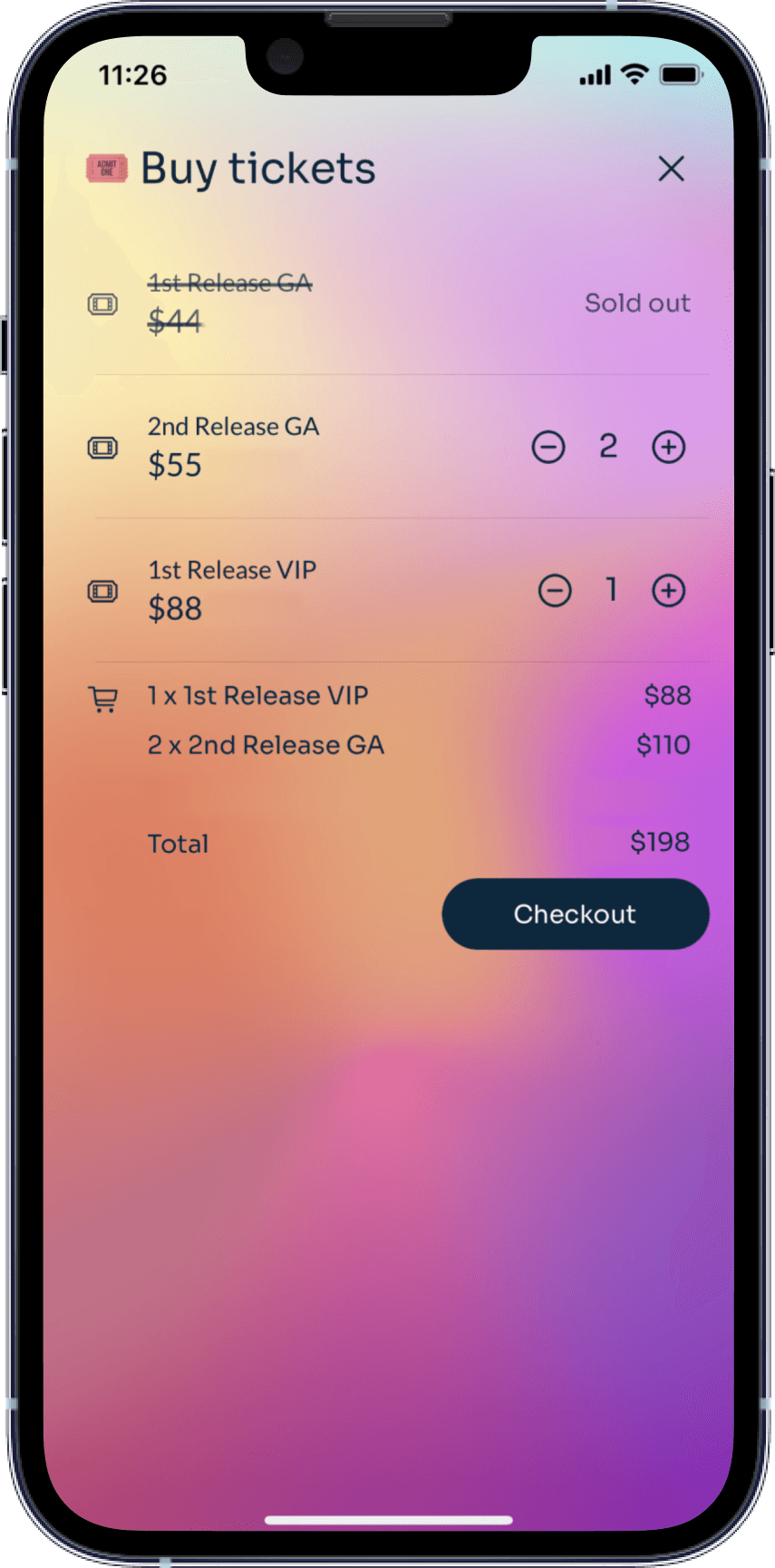Viewport: 775px width, 1568px height.
Task: Remove one 1st Release VIP ticket
Action: 555,591
